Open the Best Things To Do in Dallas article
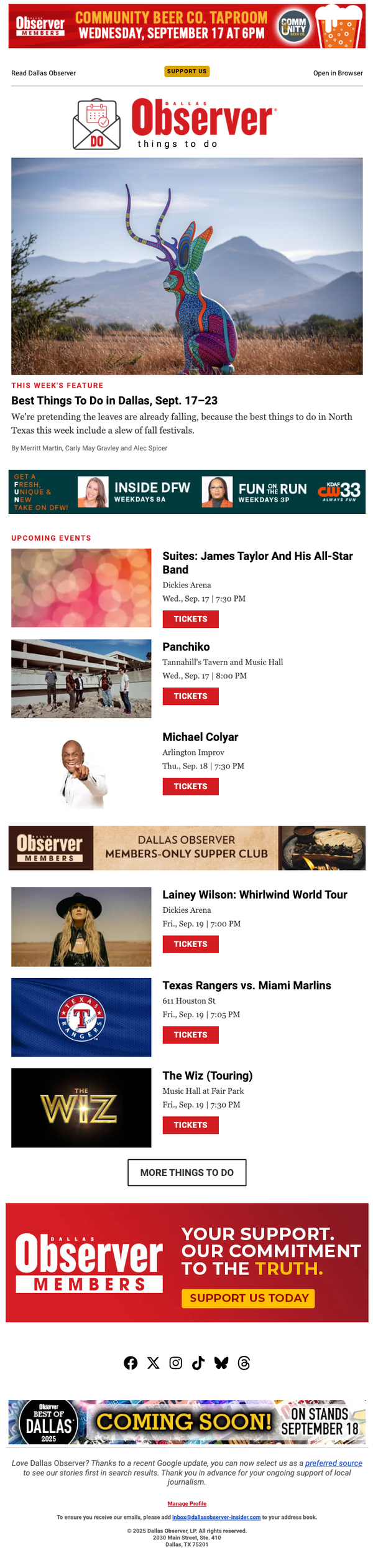The image size is (373, 1568). [114, 401]
